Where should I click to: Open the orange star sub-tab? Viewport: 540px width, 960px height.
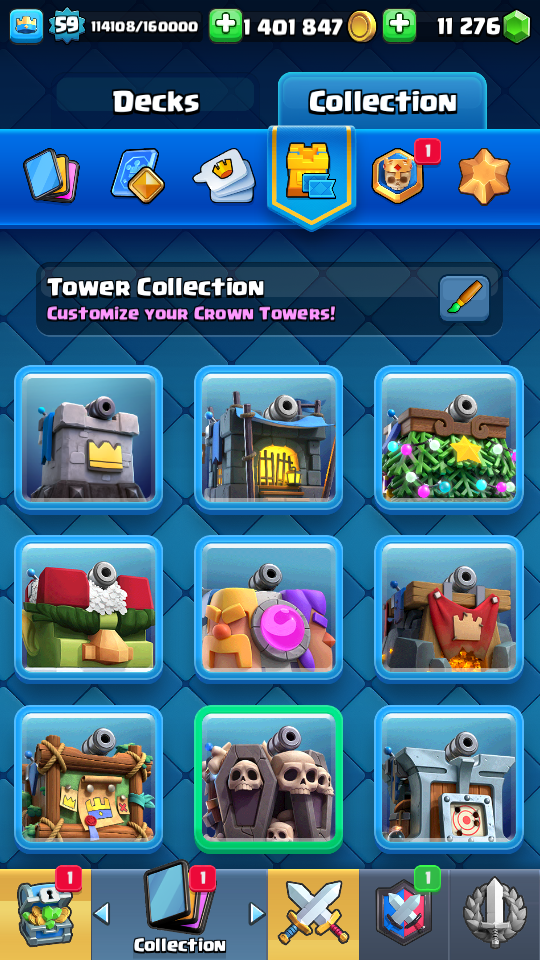point(484,176)
